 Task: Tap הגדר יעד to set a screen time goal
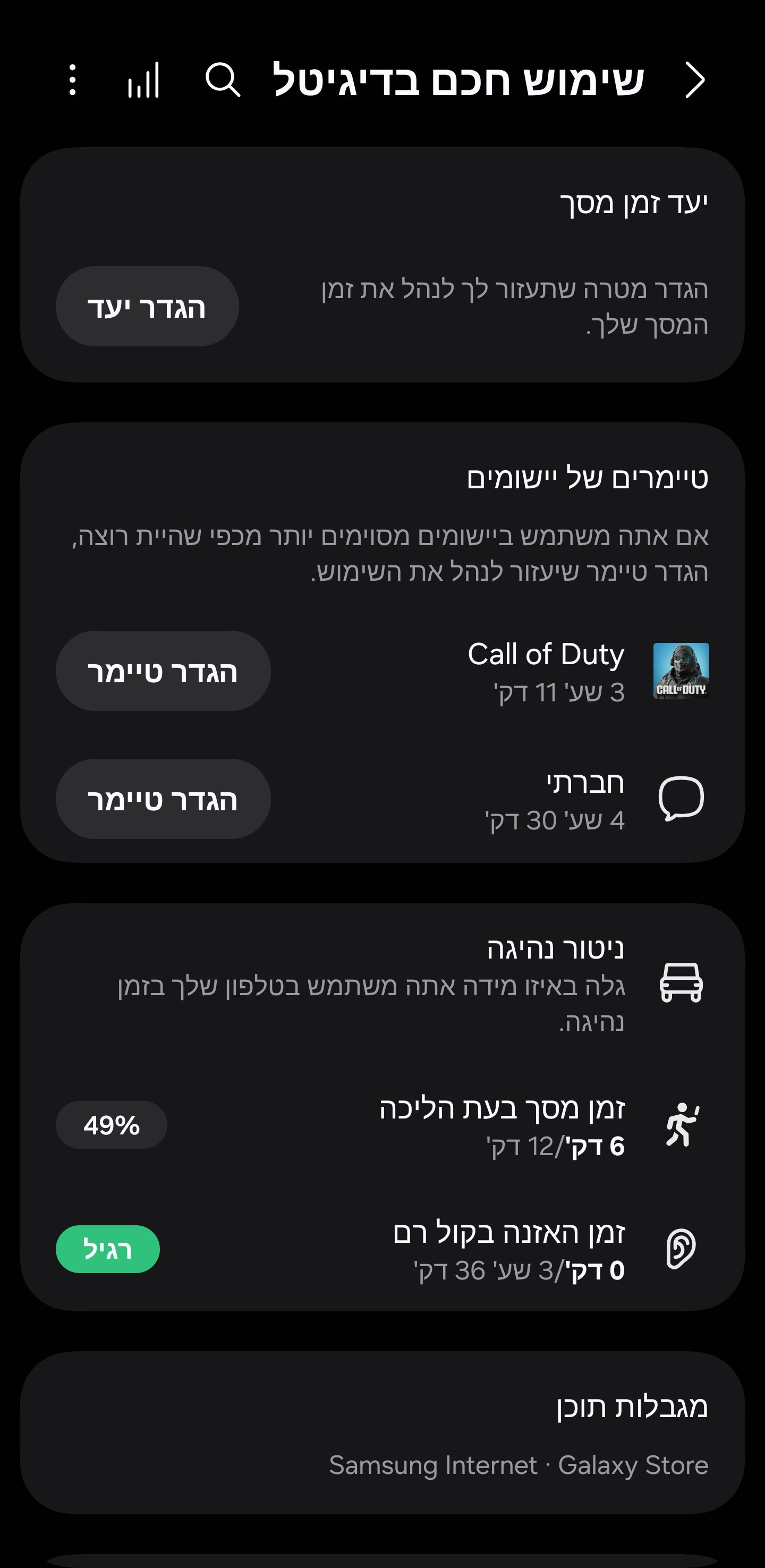point(148,308)
